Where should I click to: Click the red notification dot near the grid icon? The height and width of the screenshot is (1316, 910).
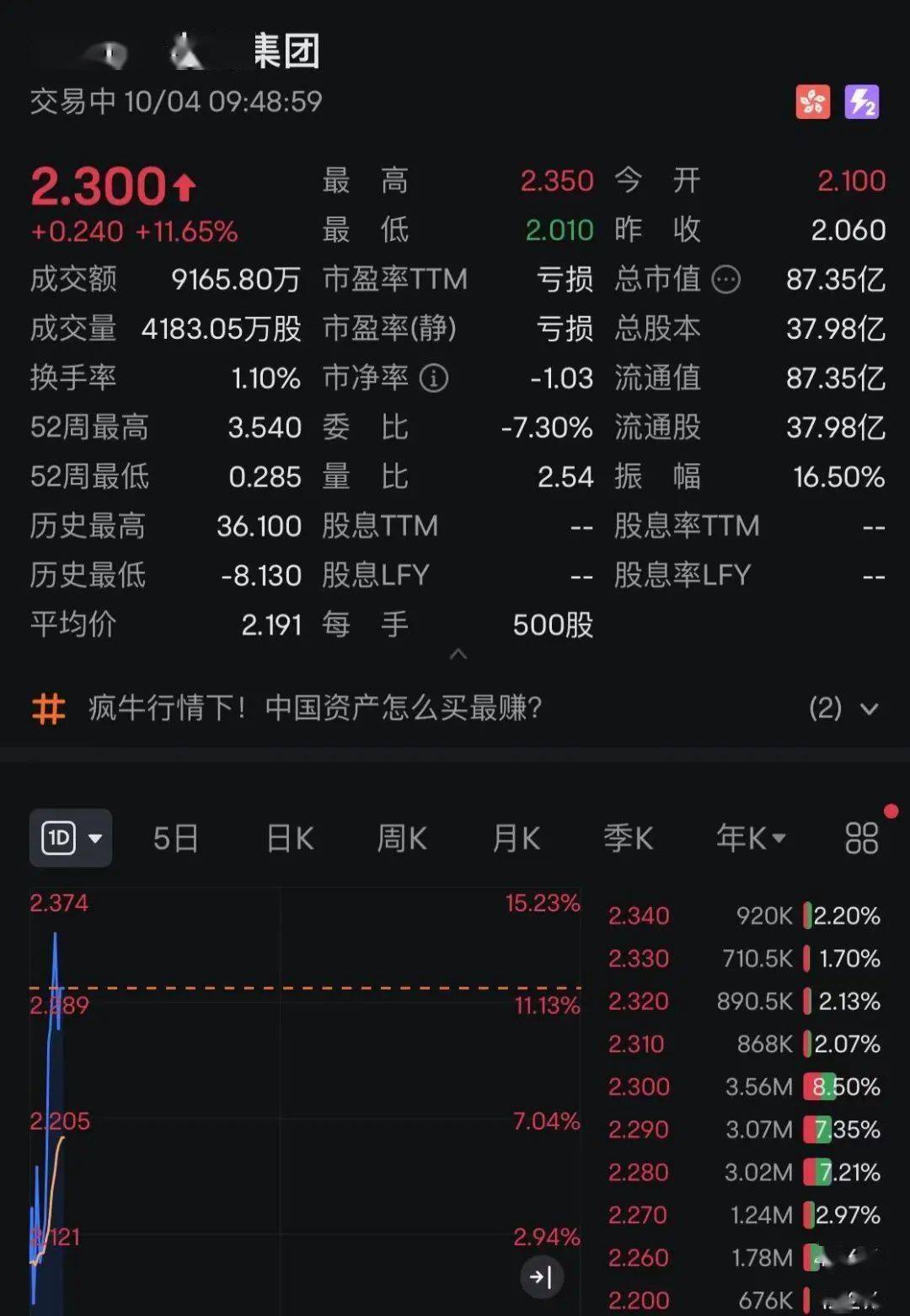tap(890, 809)
